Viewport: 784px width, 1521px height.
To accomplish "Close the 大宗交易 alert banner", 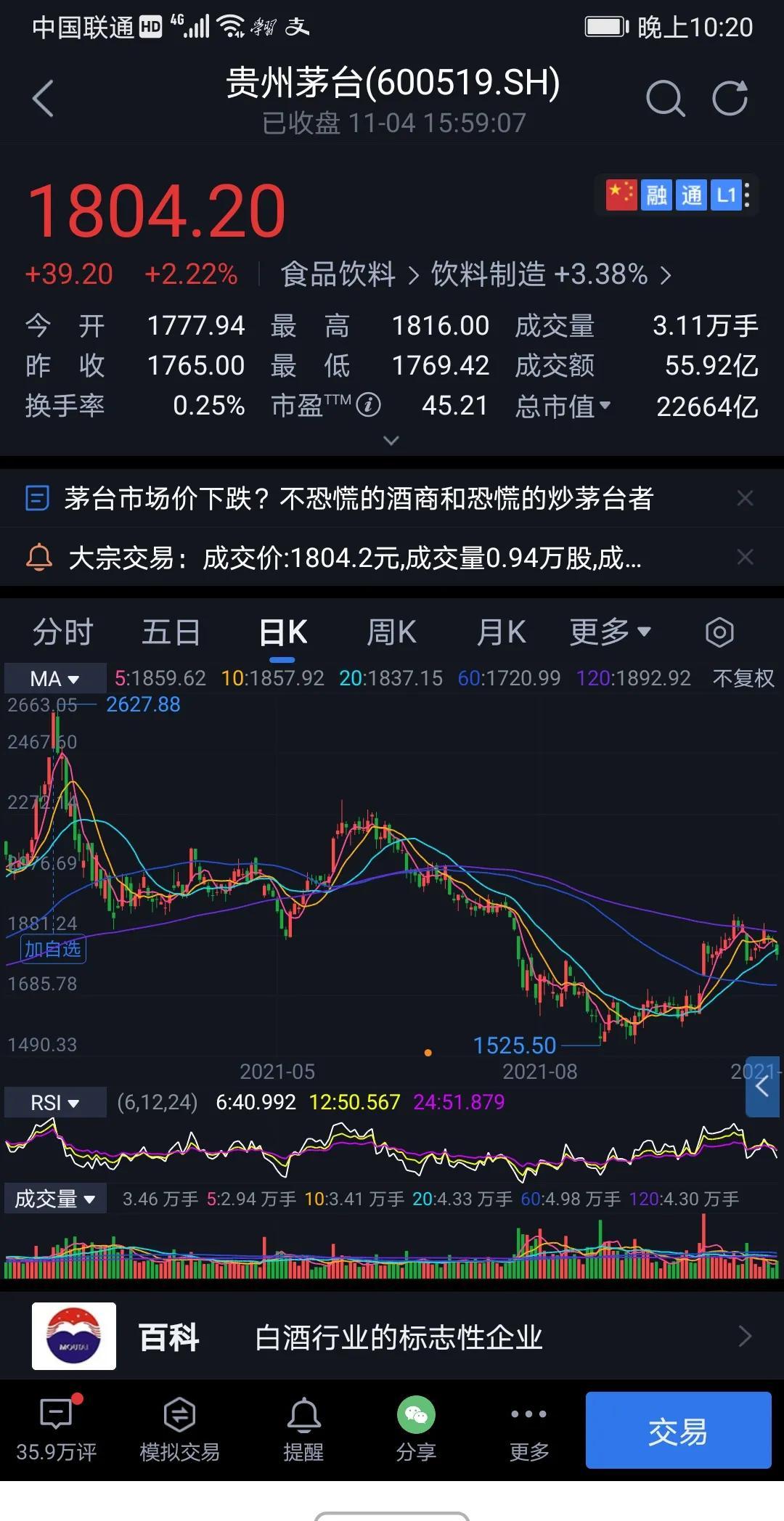I will [745, 557].
